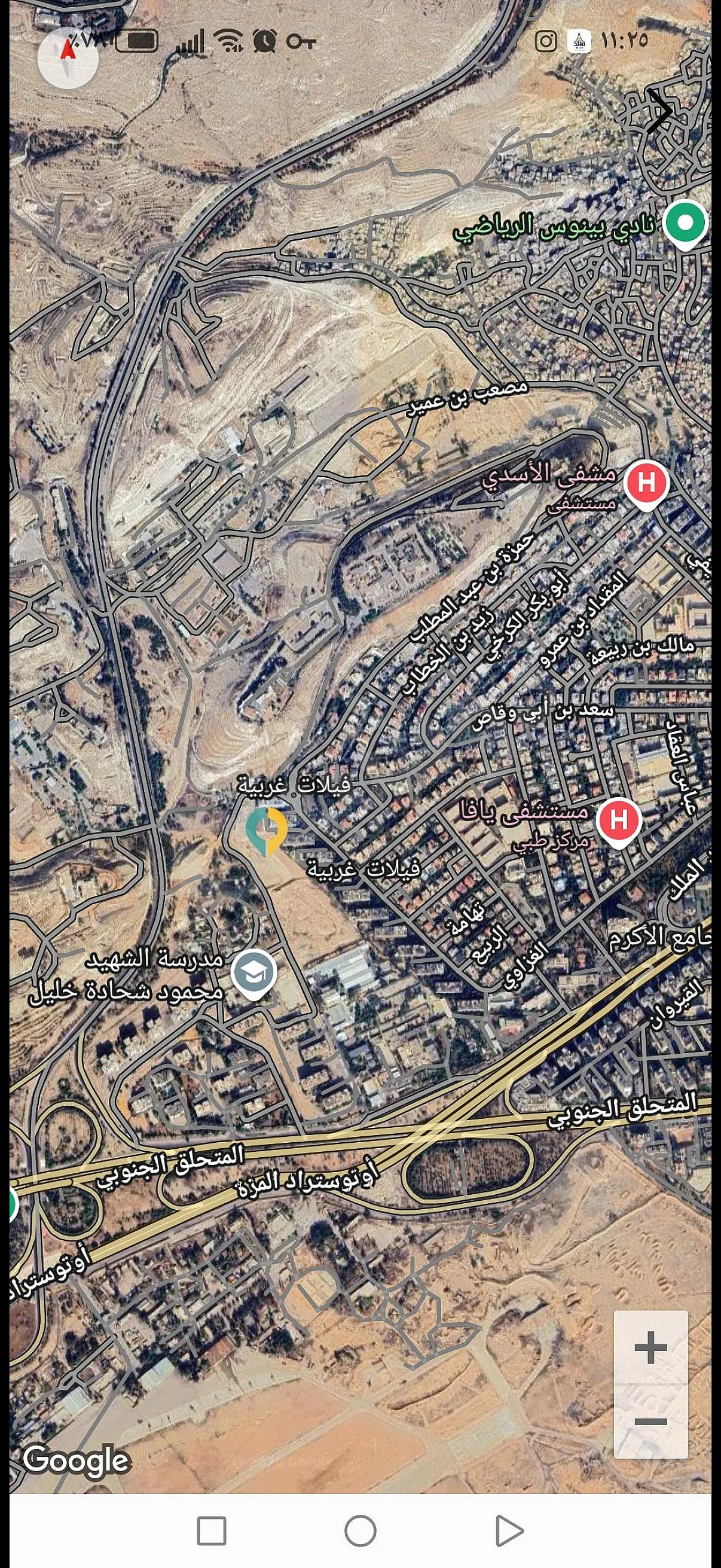The width and height of the screenshot is (721, 1568).
Task: Zoom in with the plus button
Action: coord(650,1347)
